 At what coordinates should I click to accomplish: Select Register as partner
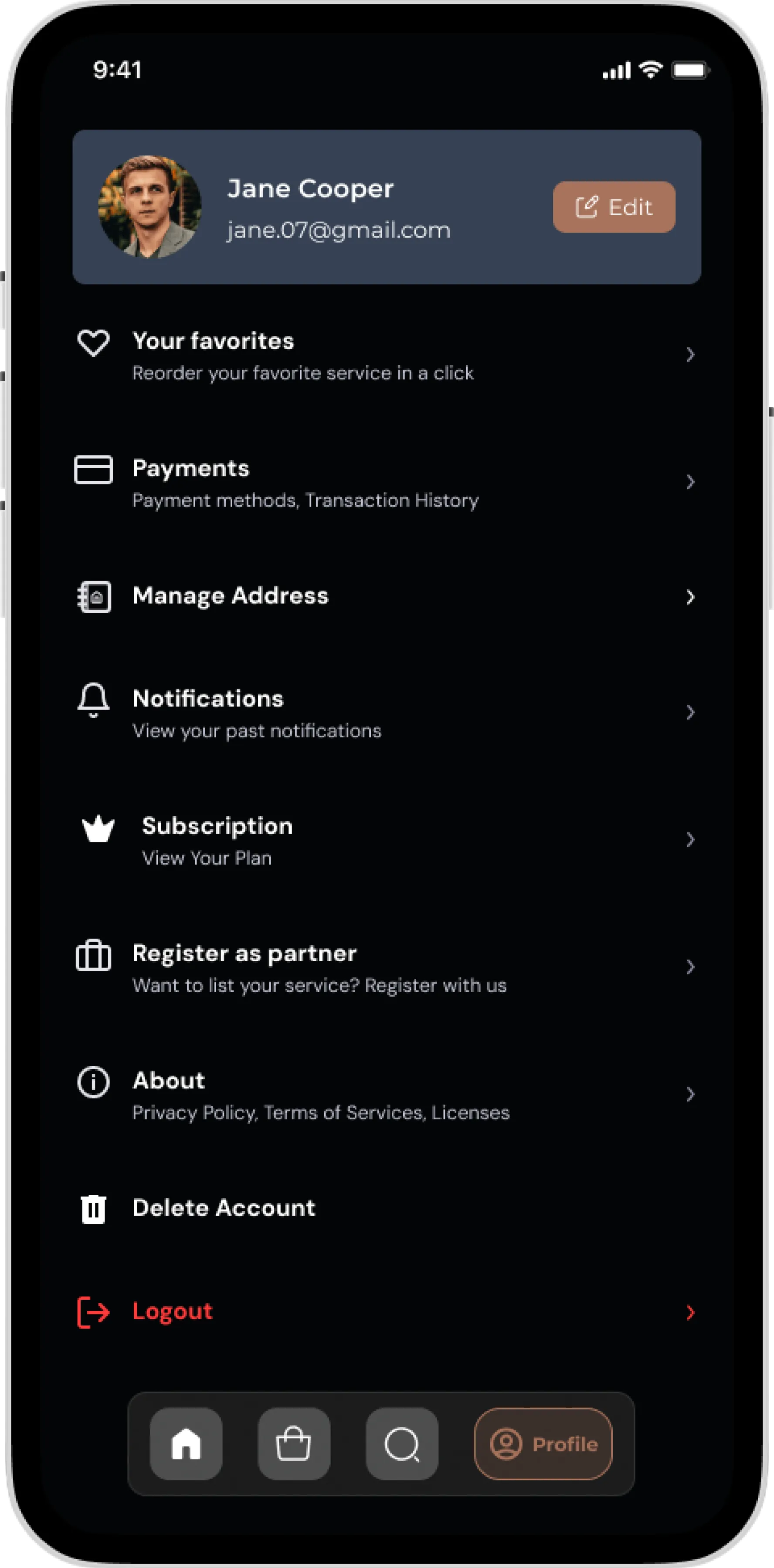(244, 954)
